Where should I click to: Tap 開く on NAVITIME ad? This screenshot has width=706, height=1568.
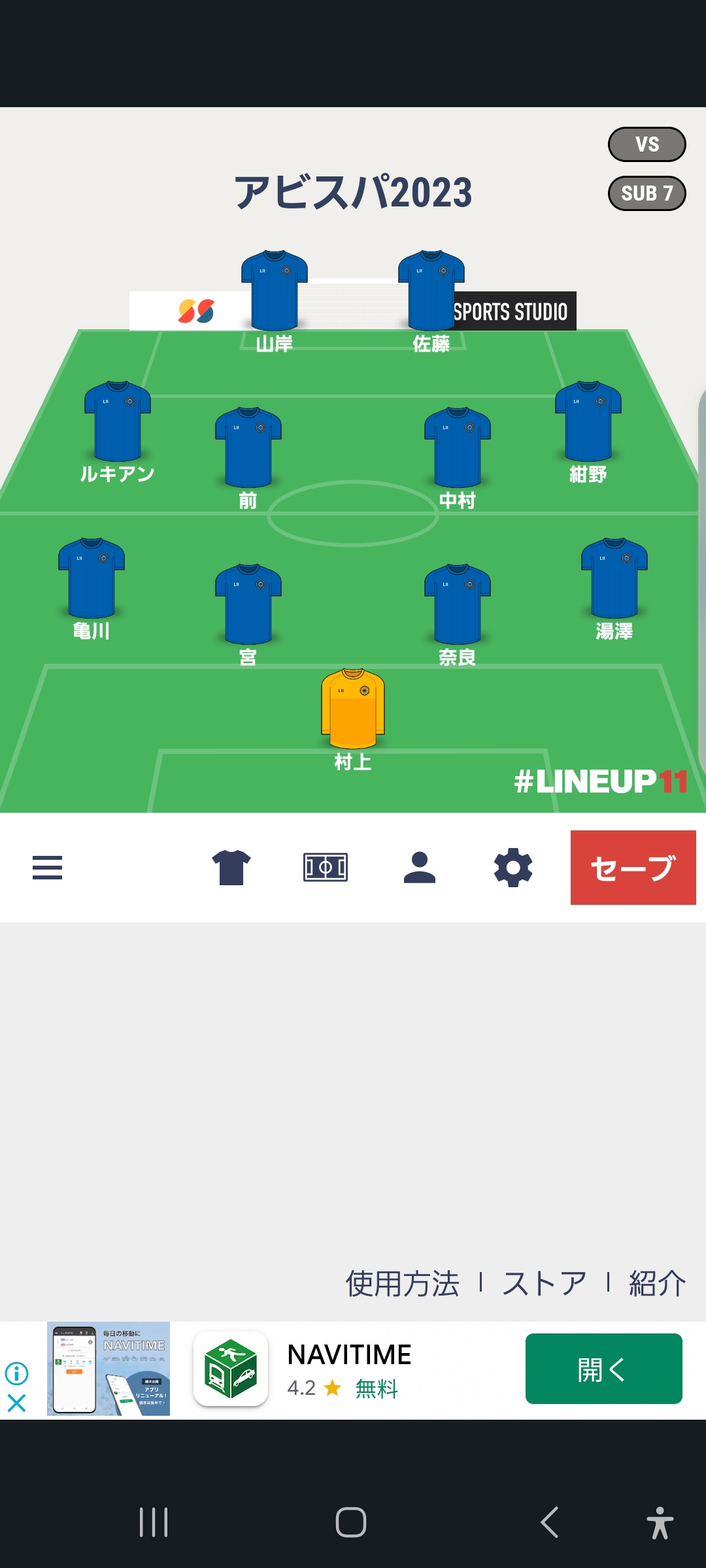pos(603,1369)
